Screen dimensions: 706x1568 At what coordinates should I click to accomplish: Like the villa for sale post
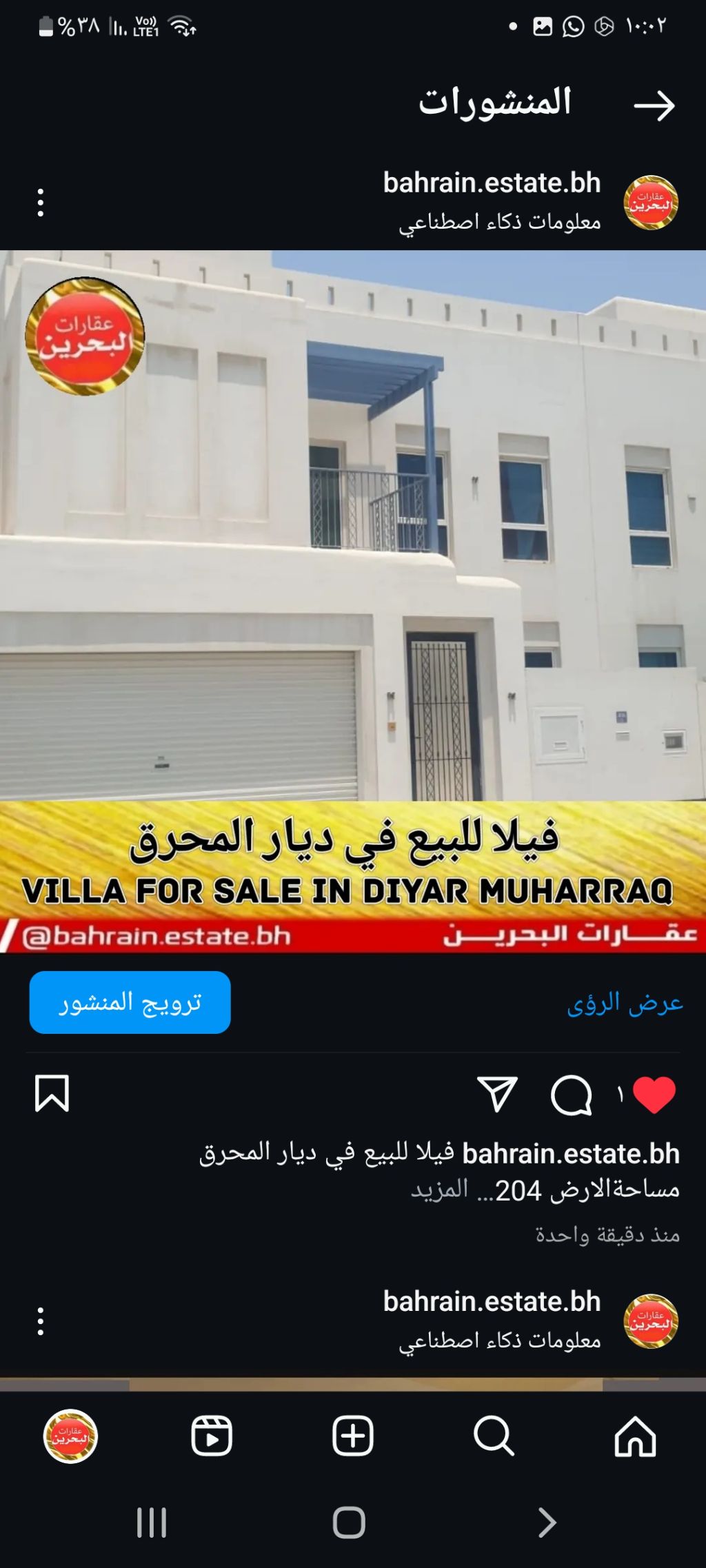pos(654,1094)
